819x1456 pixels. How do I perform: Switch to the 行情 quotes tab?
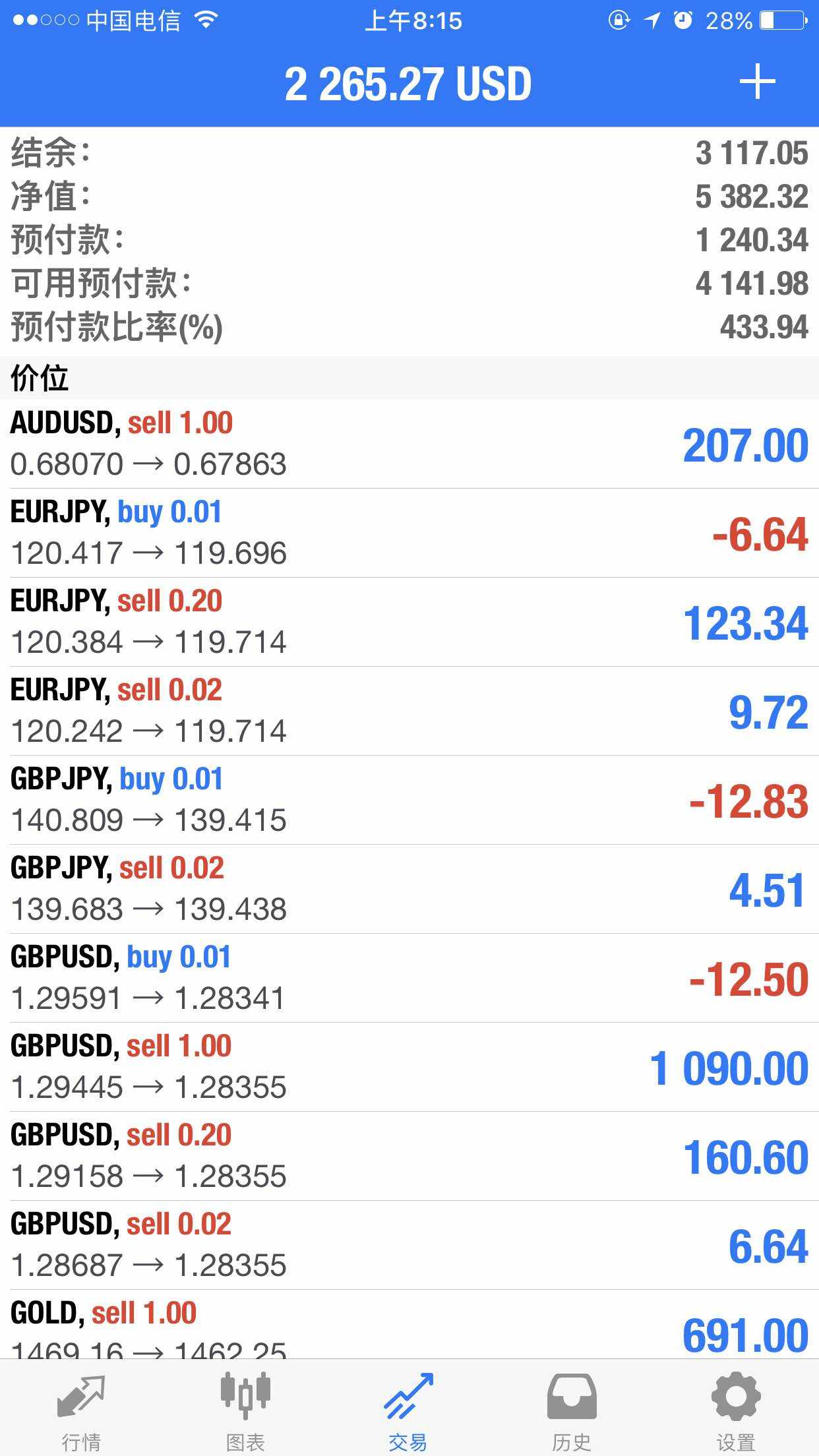pos(81,1409)
